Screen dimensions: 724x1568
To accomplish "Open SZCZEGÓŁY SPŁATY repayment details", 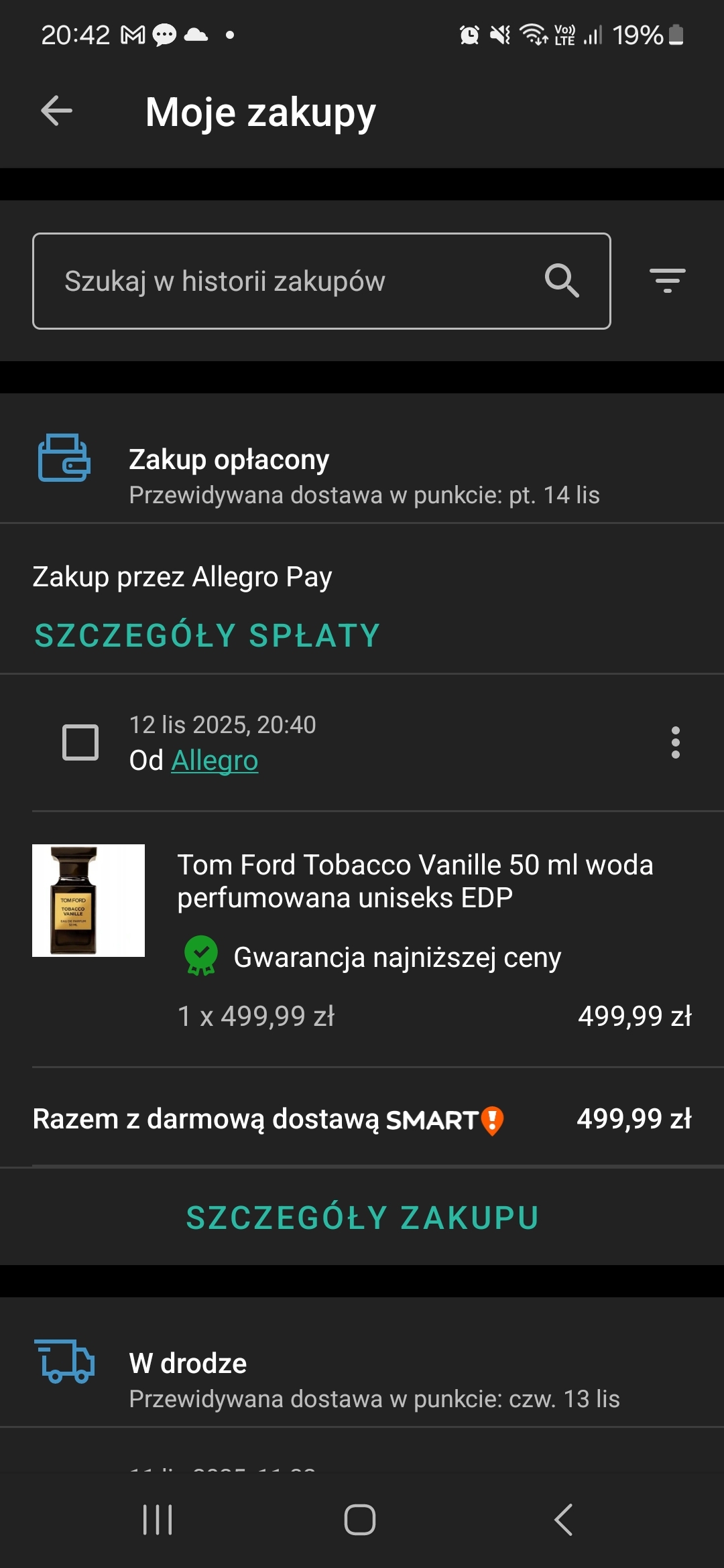I will [207, 635].
